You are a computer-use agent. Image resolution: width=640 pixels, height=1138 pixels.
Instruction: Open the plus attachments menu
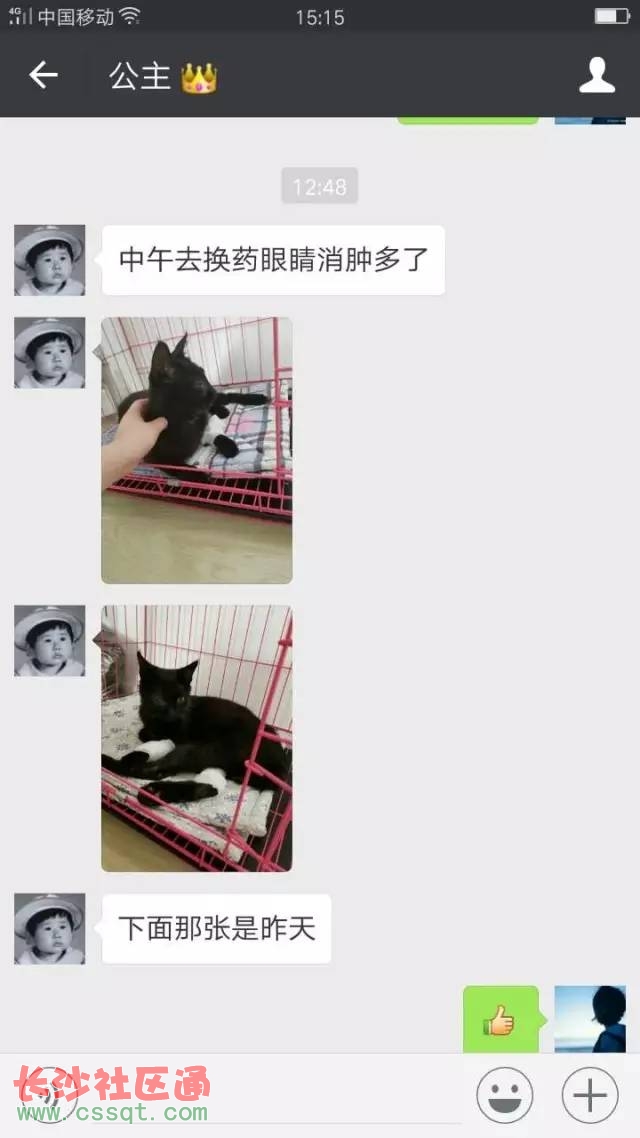pos(590,1096)
